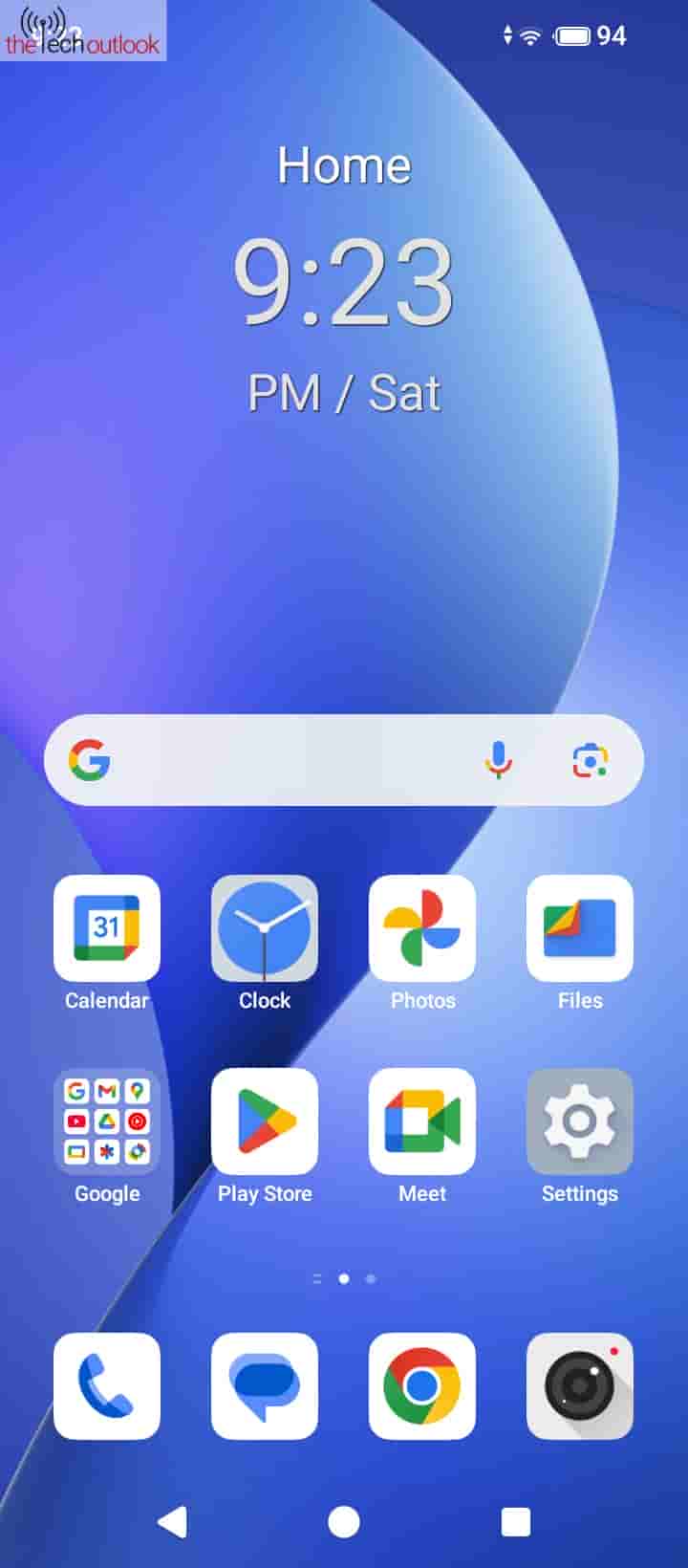Screen dimensions: 688x1568
Task: Open the Messages app from the dock
Action: [265, 1386]
